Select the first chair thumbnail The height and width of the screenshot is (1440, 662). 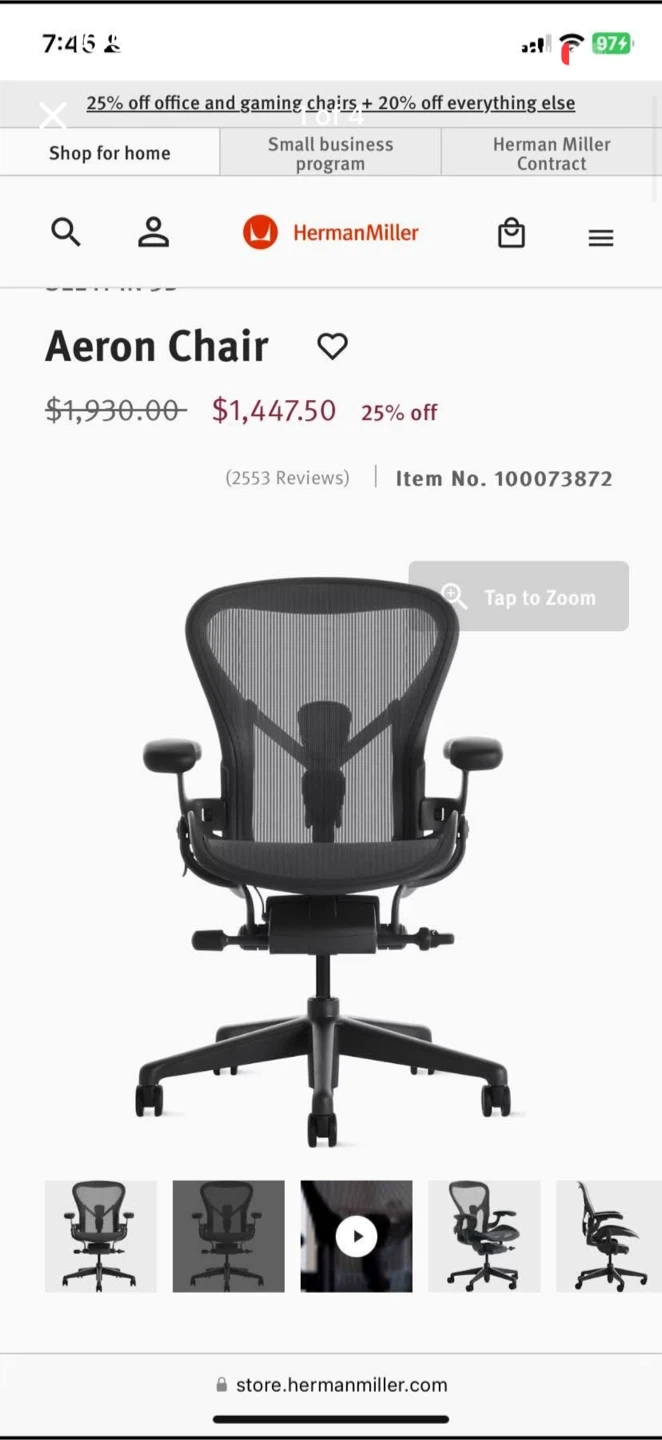pyautogui.click(x=101, y=1236)
